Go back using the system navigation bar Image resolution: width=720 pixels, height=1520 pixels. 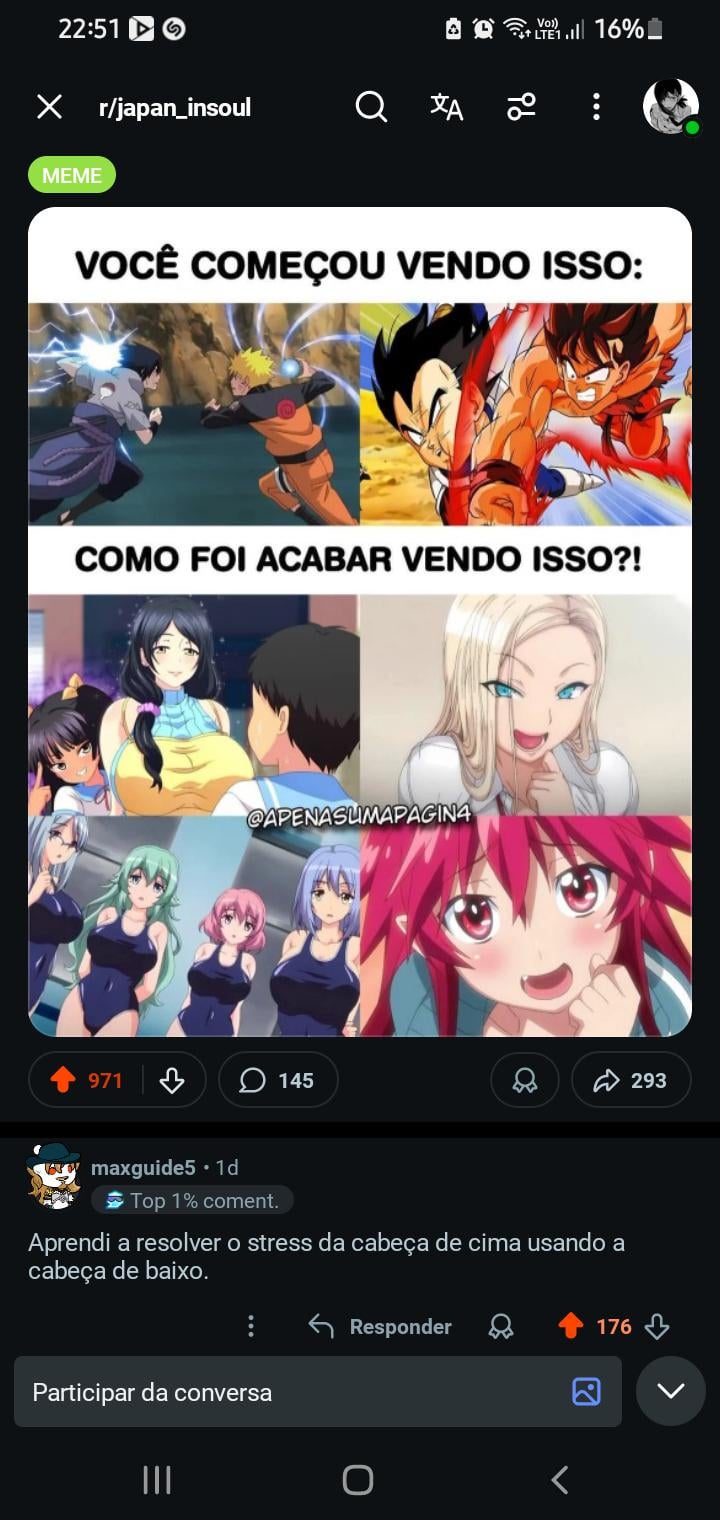560,1479
